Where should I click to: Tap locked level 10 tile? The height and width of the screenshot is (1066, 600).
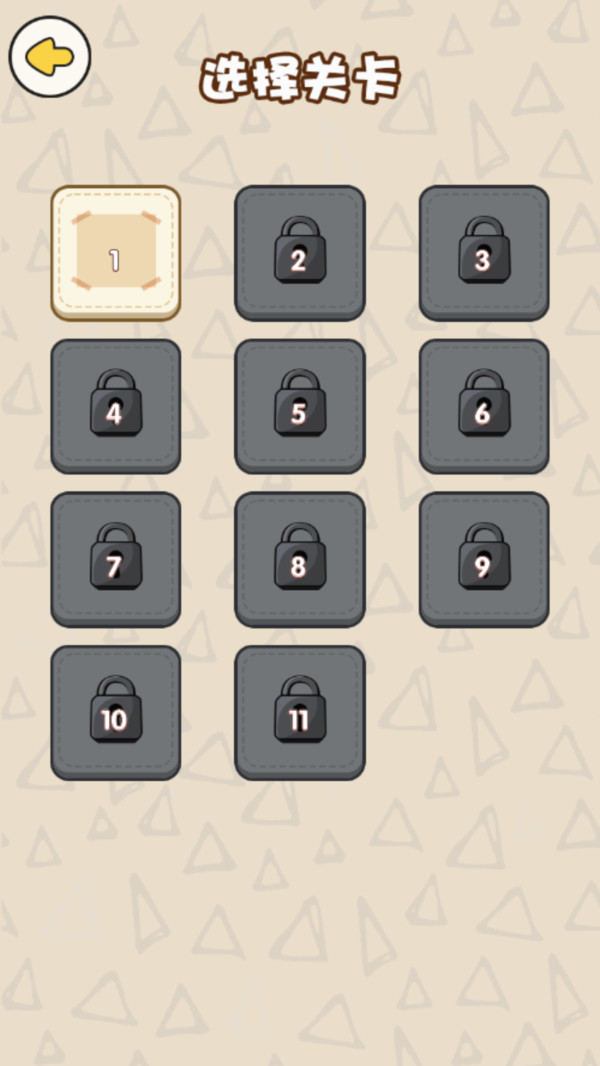coord(116,712)
